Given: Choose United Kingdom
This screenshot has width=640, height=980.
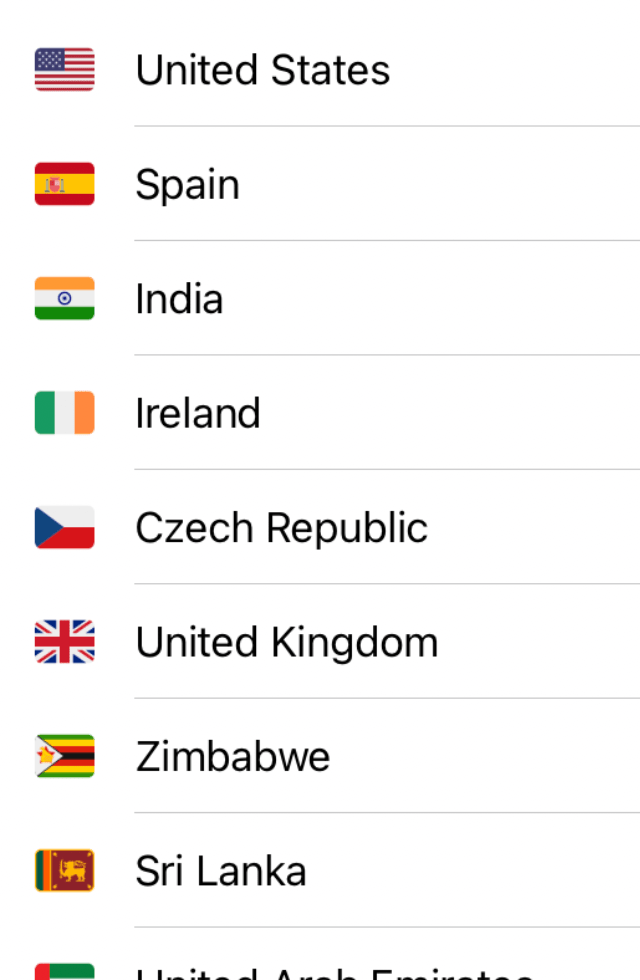Looking at the screenshot, I should point(286,642).
